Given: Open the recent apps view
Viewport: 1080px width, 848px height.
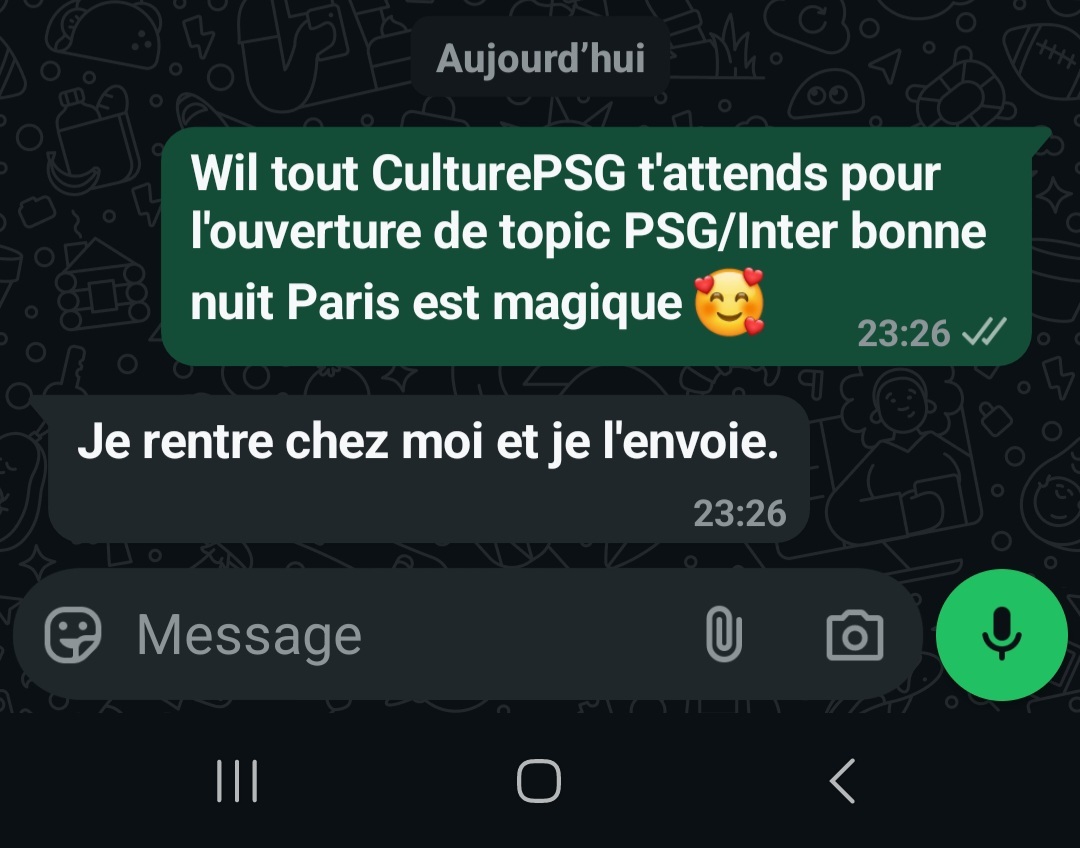Looking at the screenshot, I should pyautogui.click(x=237, y=781).
